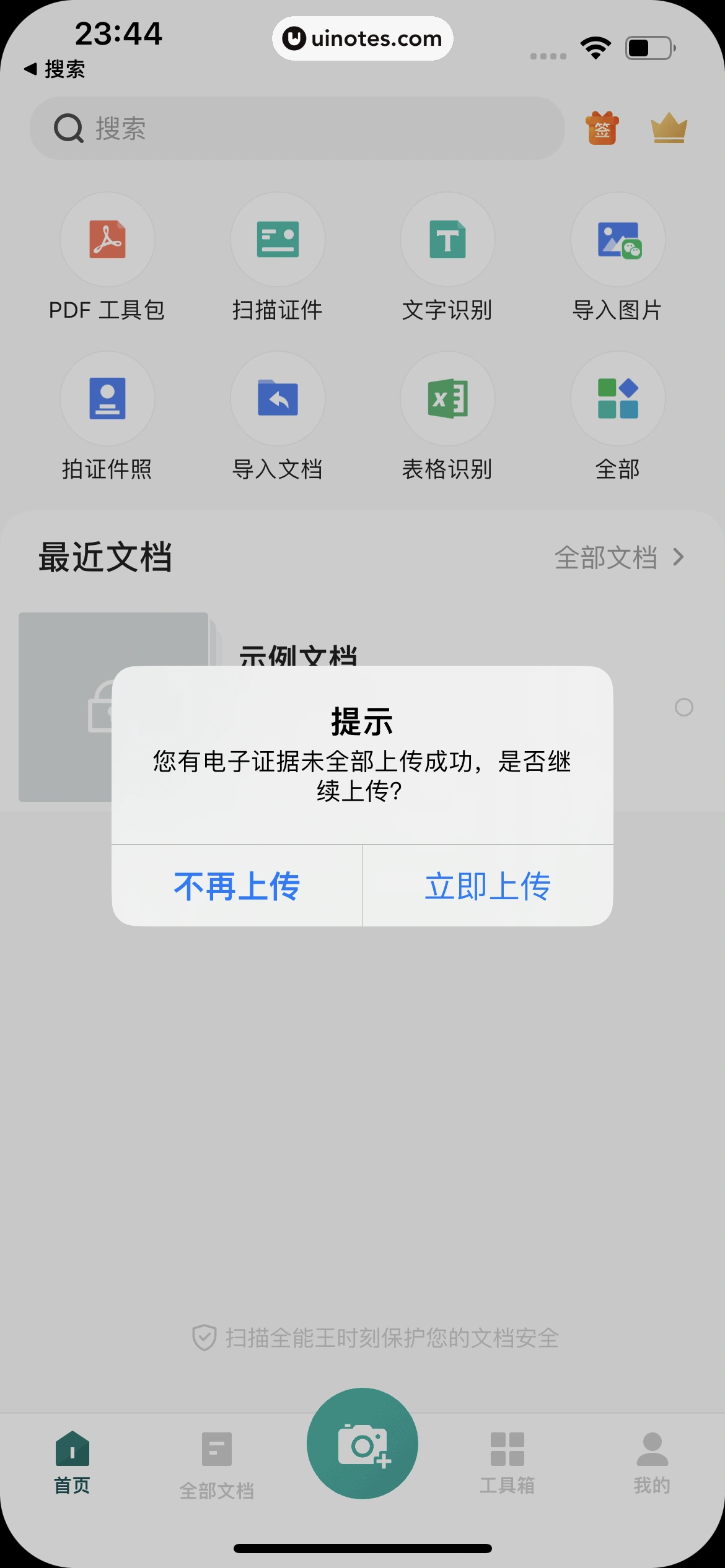Select 扫描证件
This screenshot has height=1568, width=725.
278,240
